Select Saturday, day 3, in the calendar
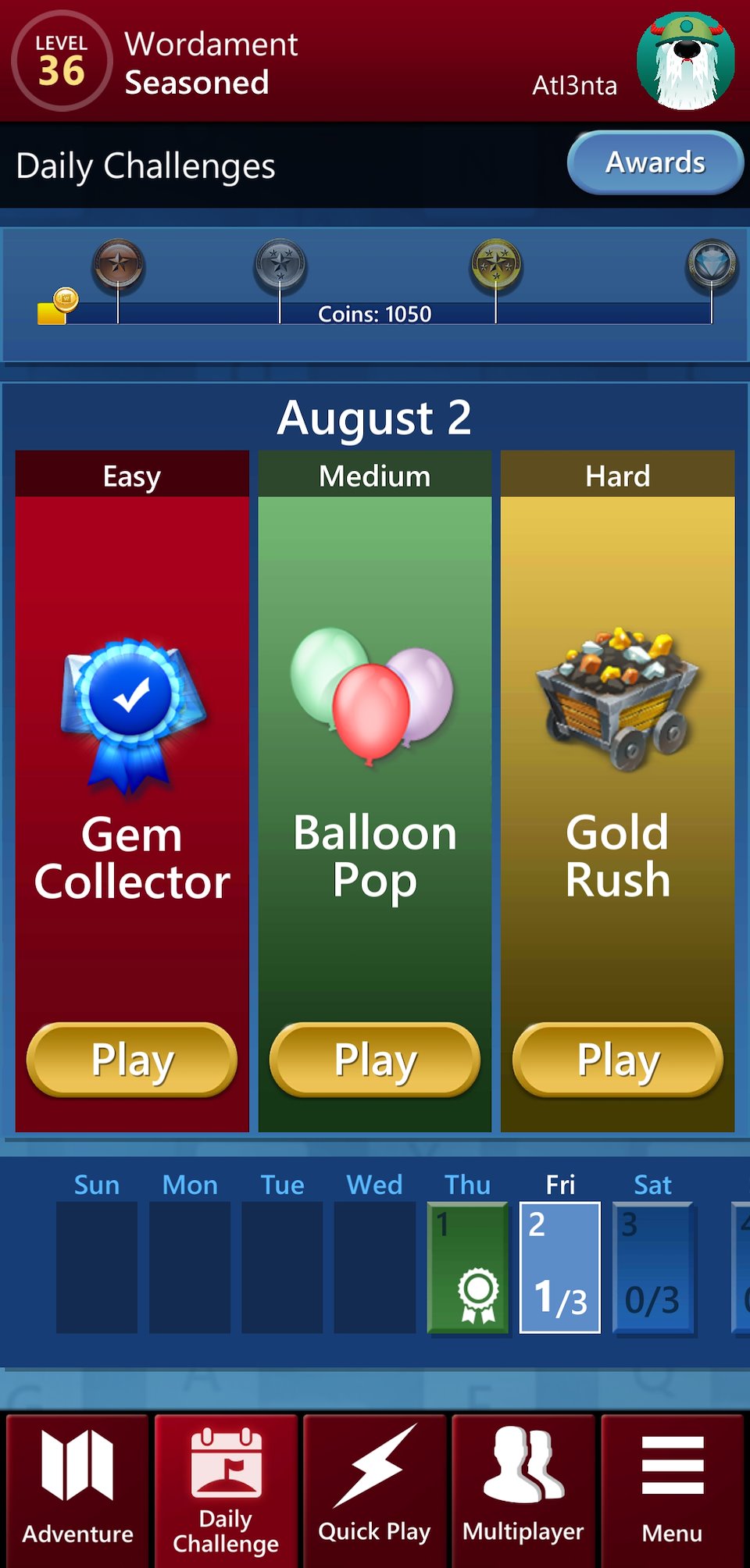This screenshot has height=1568, width=750. (653, 1267)
